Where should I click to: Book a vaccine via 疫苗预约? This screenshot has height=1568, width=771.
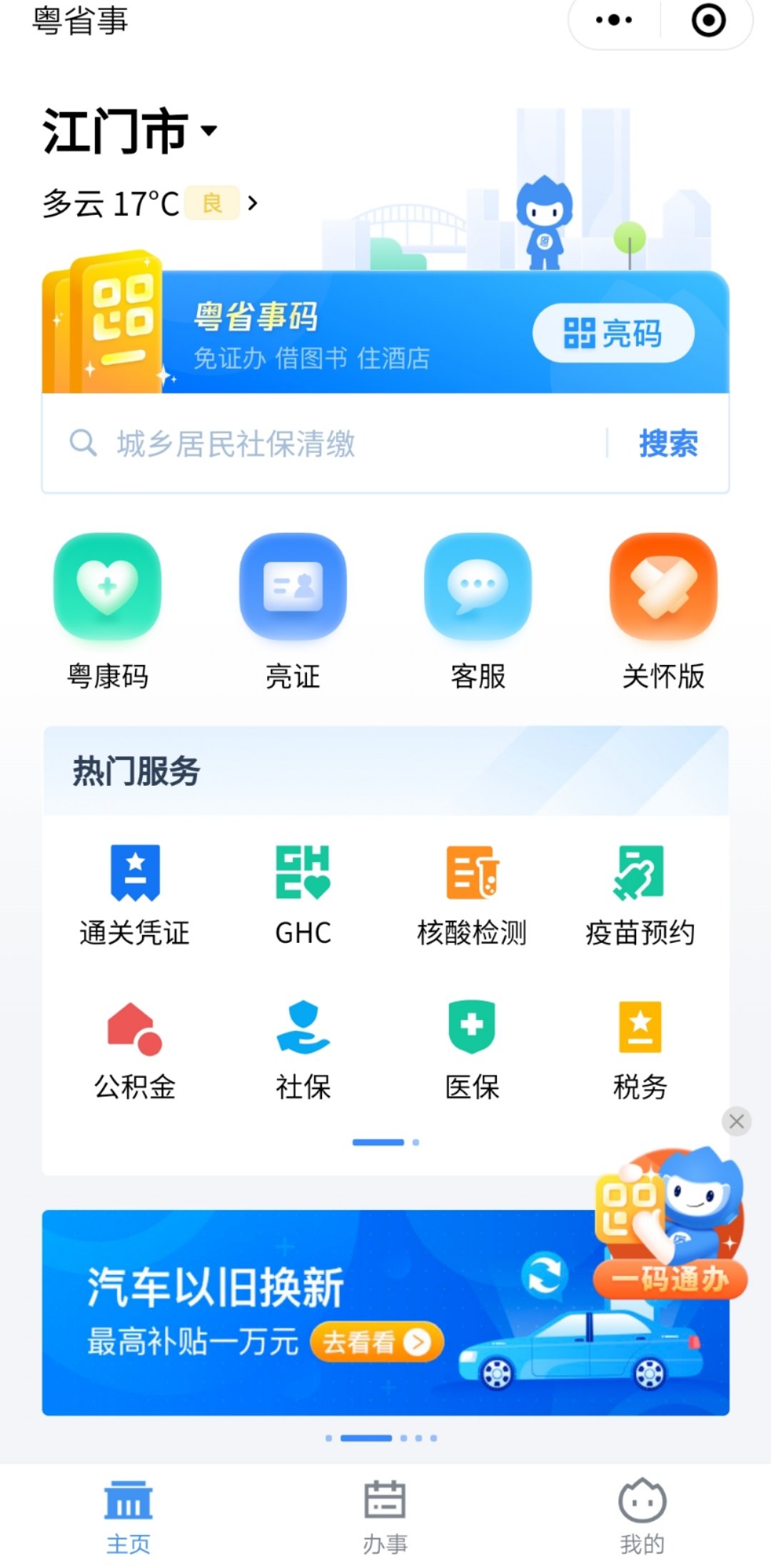640,894
